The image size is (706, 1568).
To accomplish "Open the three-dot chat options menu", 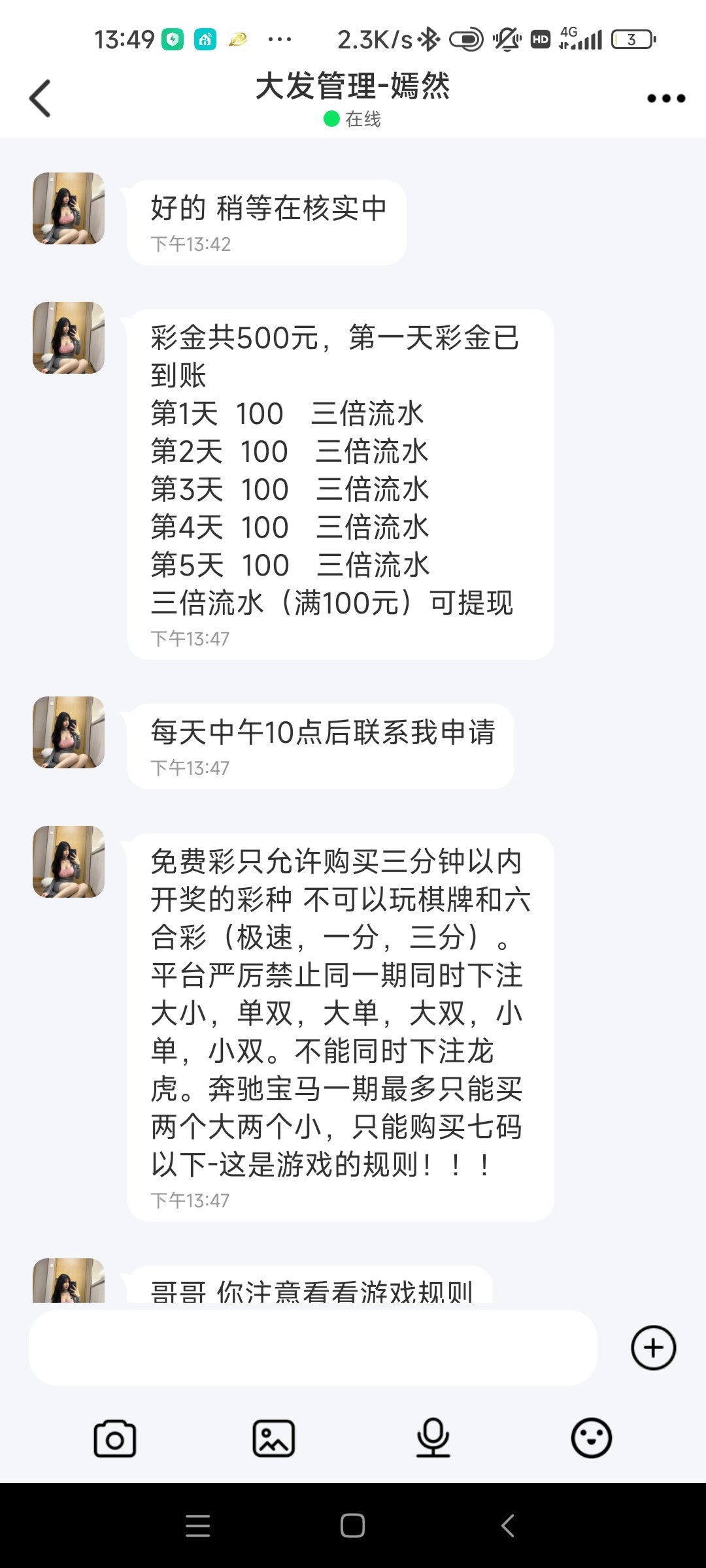I will point(665,99).
